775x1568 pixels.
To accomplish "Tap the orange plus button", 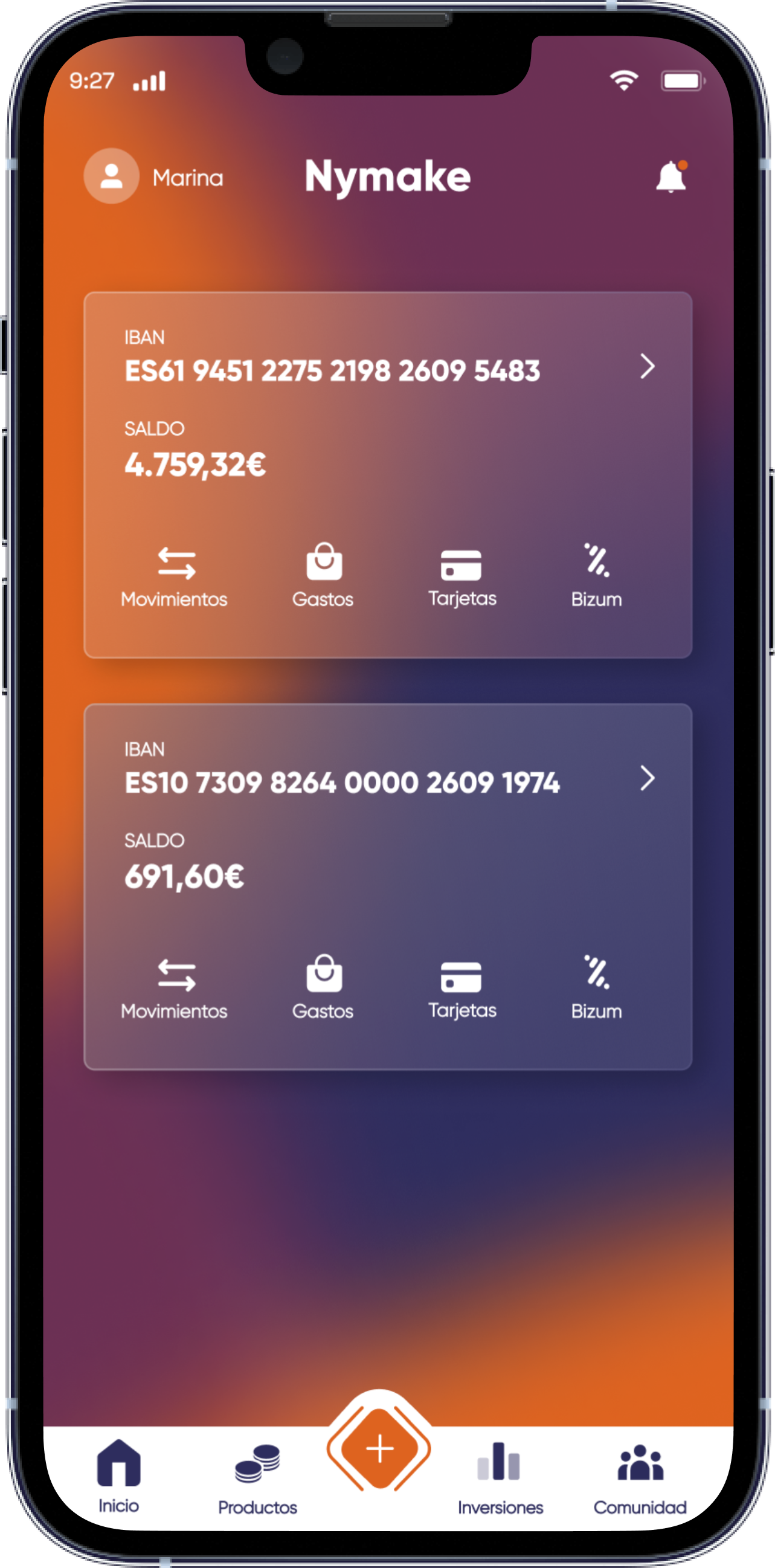I will pos(379,1448).
